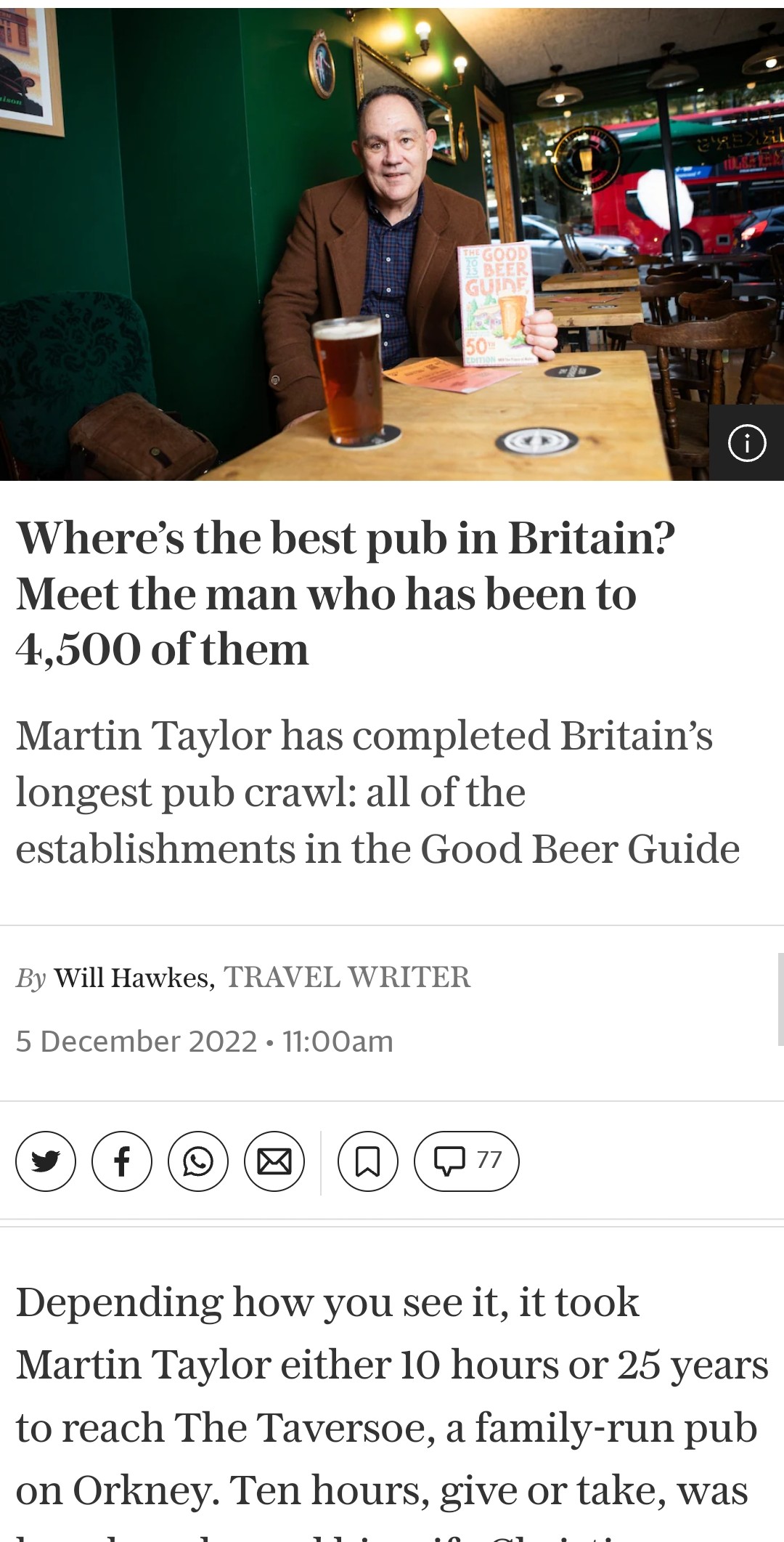Show the image caption info
The image size is (784, 1542).
[x=746, y=443]
